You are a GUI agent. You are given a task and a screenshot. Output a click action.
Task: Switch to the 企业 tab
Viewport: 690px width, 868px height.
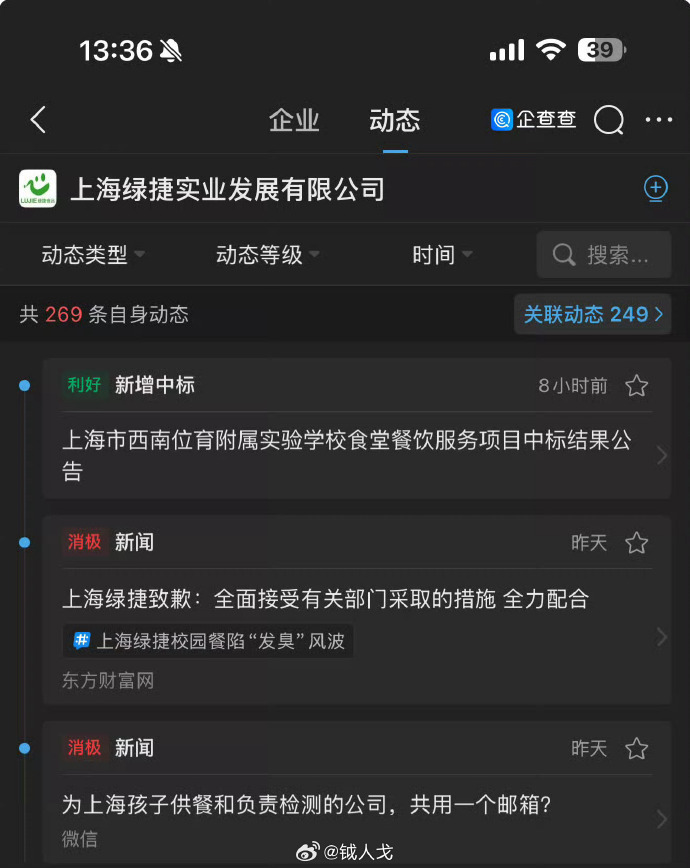click(x=294, y=121)
